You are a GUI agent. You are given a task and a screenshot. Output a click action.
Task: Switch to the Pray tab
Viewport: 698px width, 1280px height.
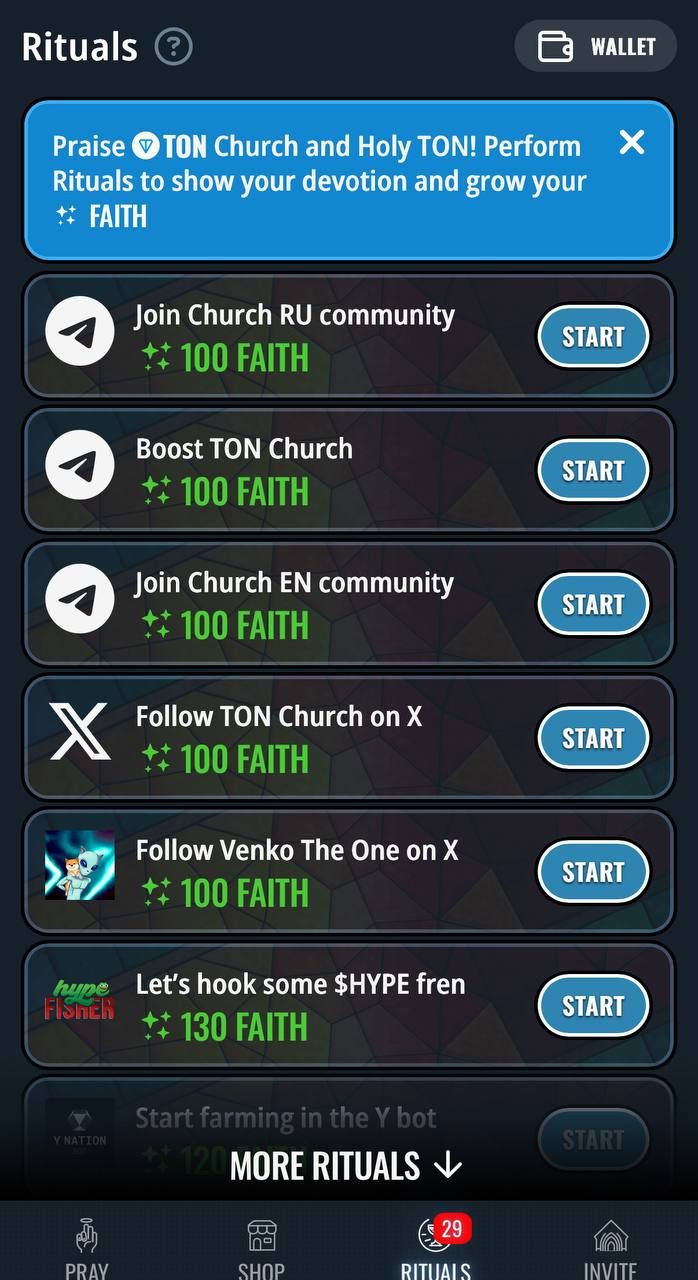(x=87, y=1248)
